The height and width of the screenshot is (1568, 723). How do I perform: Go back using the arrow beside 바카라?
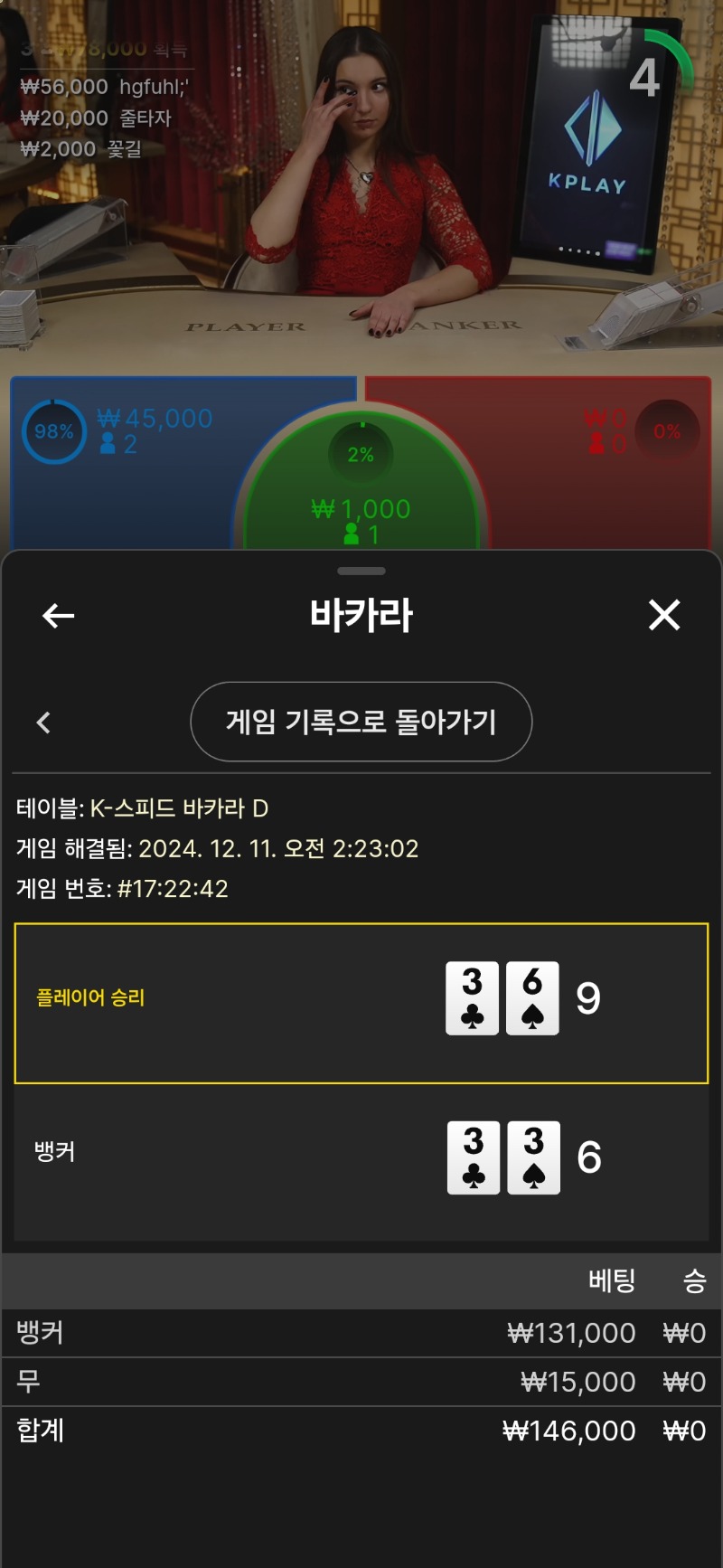pos(59,616)
